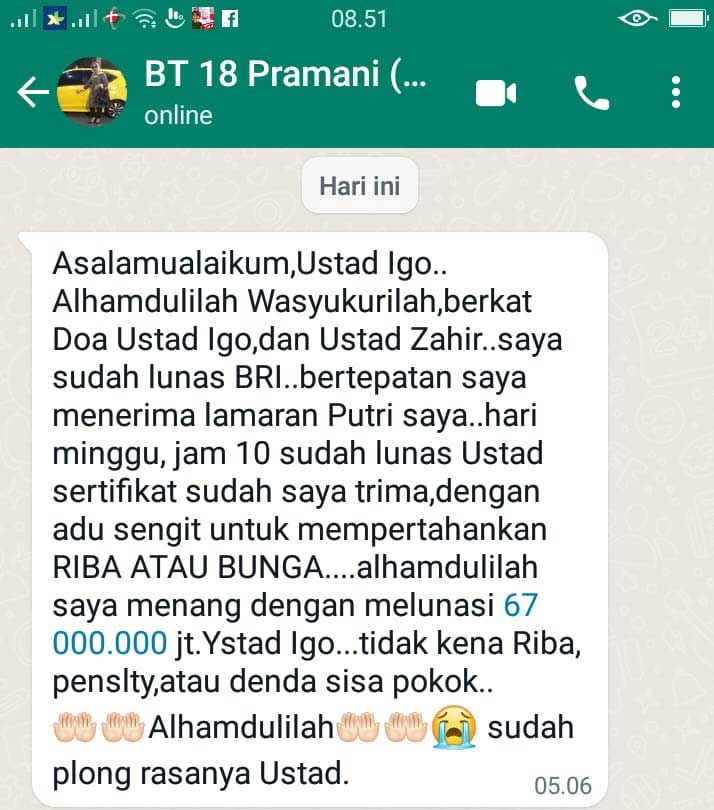
Task: Open the three-dot overflow menu
Action: click(677, 93)
